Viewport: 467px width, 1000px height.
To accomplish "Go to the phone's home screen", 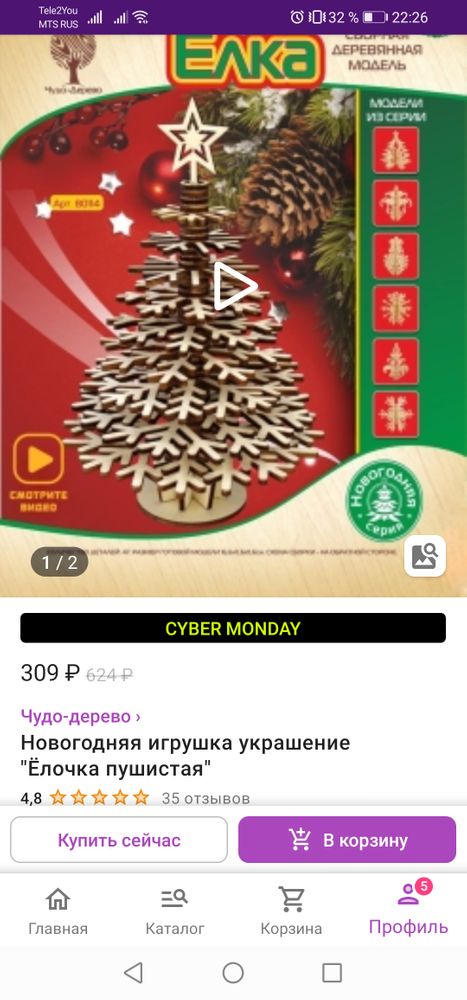I will click(233, 973).
